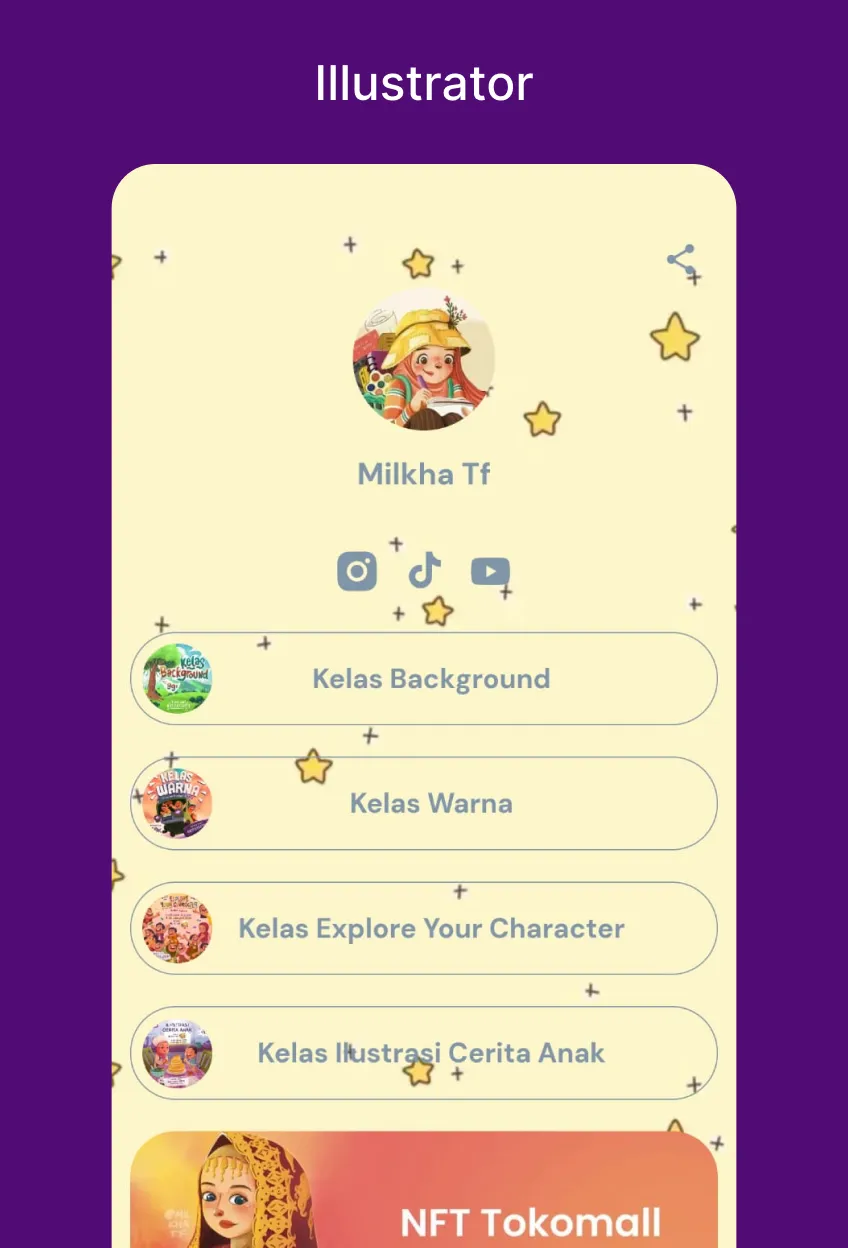
Task: Click the Kelas Warna button text
Action: point(431,803)
